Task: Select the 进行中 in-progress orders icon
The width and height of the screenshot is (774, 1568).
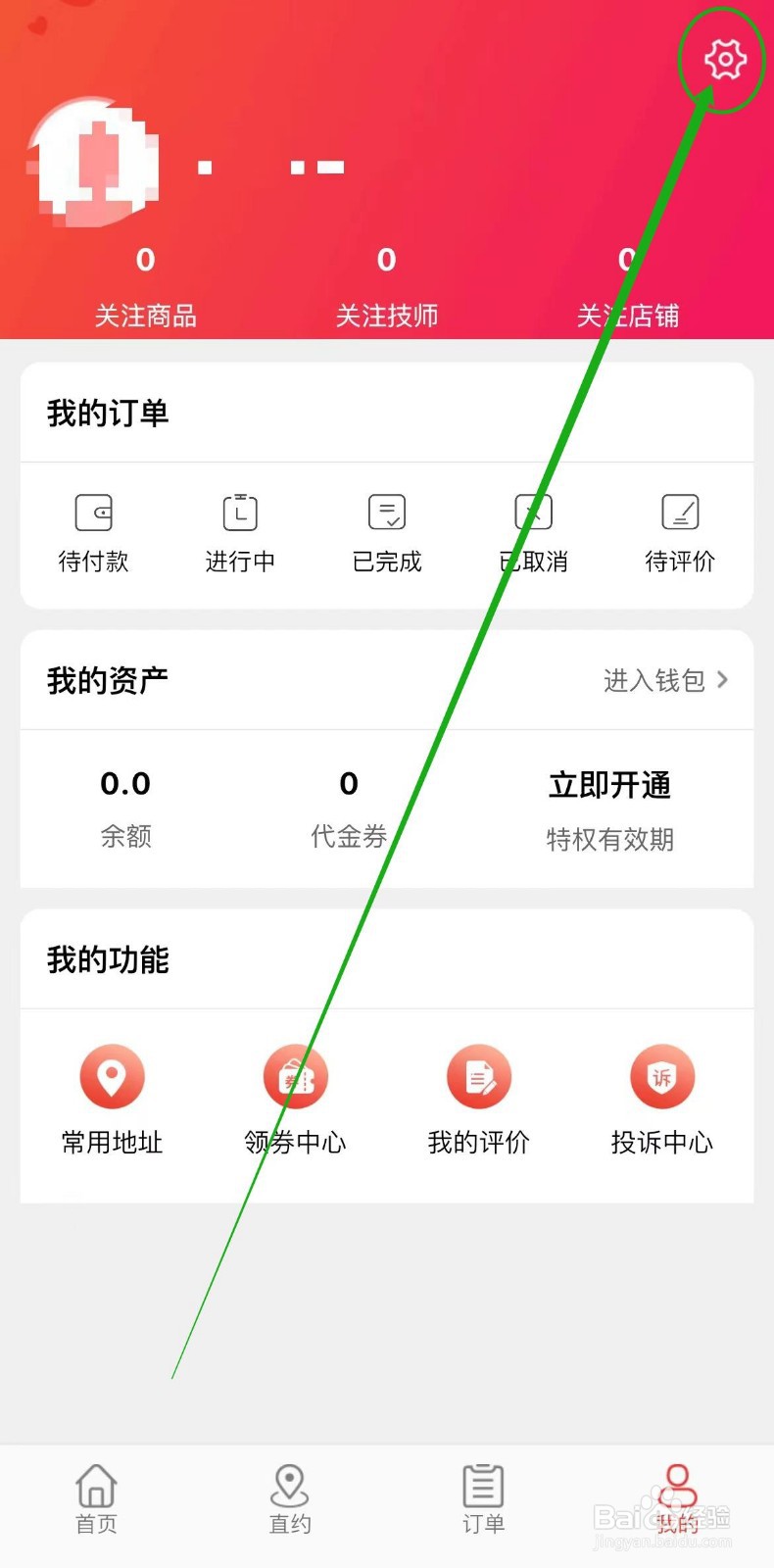Action: click(x=240, y=529)
